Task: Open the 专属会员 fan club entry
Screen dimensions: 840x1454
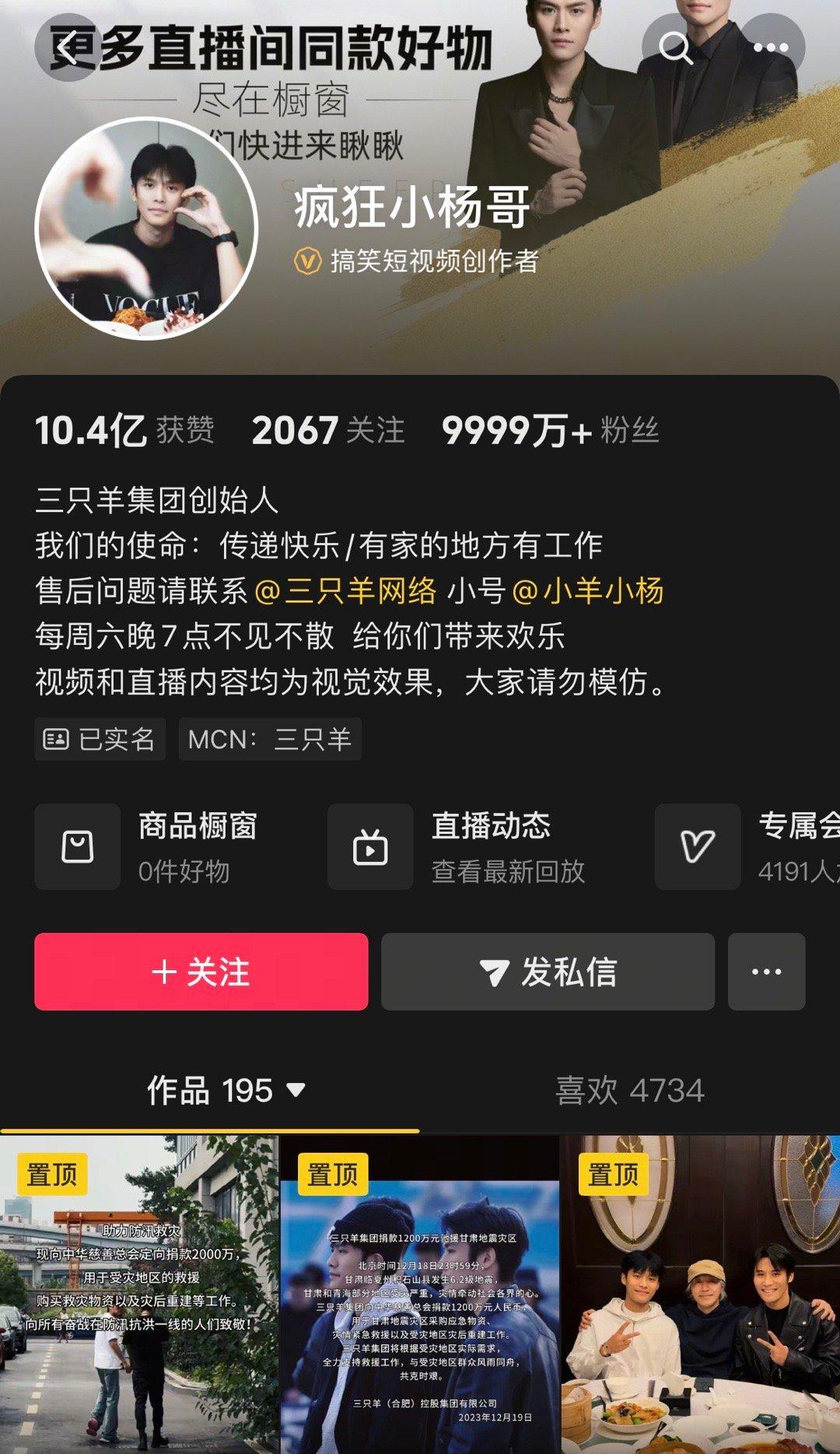Action: 747,846
